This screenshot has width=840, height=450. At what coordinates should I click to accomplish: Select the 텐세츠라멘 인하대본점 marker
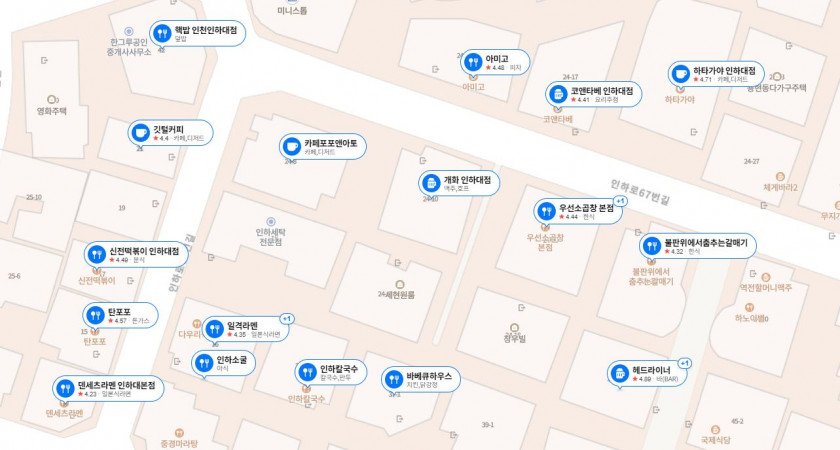(110, 389)
